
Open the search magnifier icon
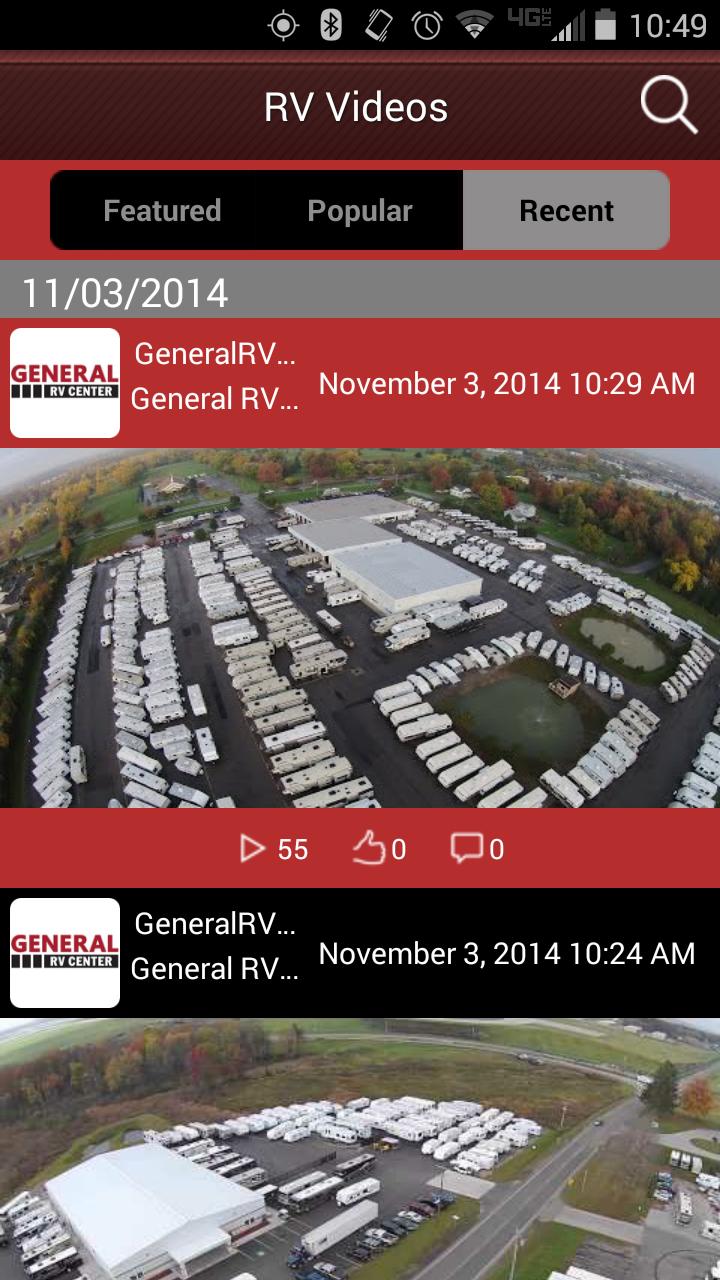pyautogui.click(x=668, y=104)
